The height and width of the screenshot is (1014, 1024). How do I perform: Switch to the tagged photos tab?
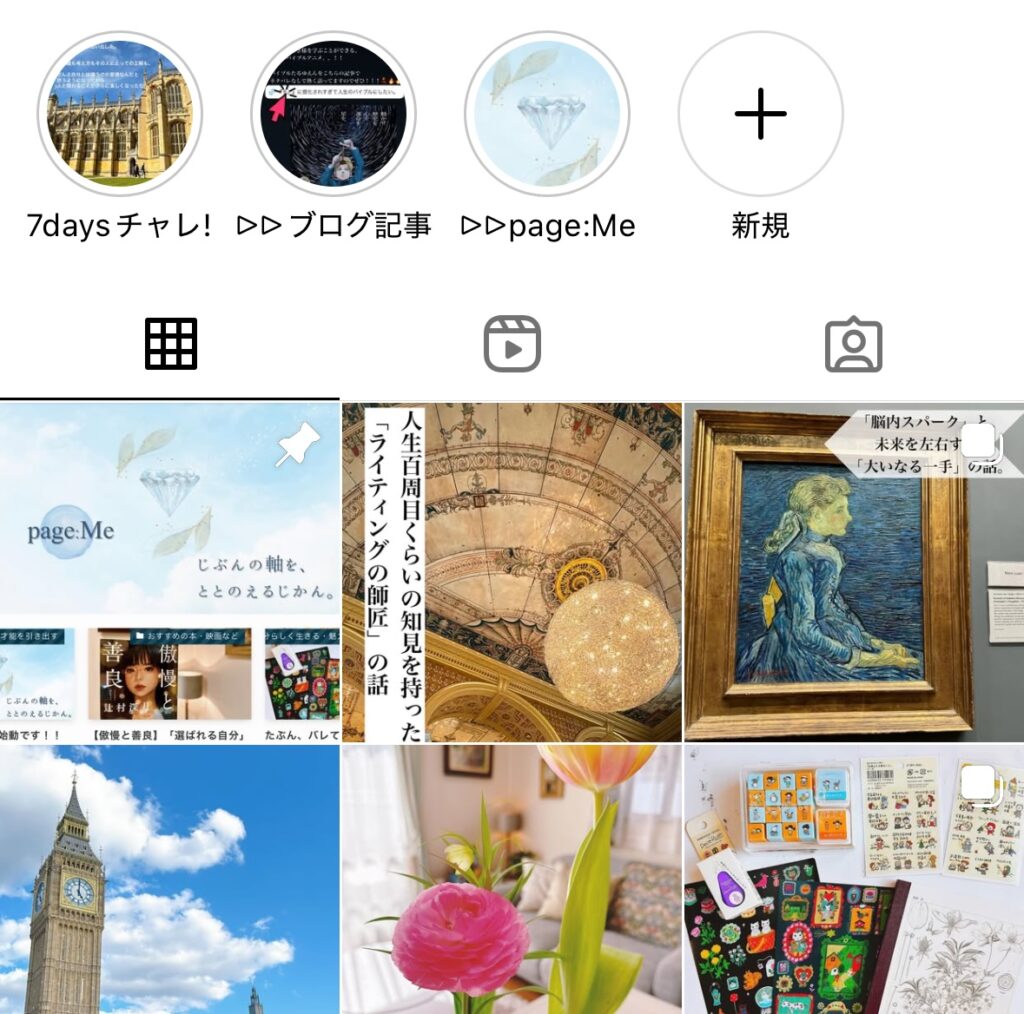point(853,344)
